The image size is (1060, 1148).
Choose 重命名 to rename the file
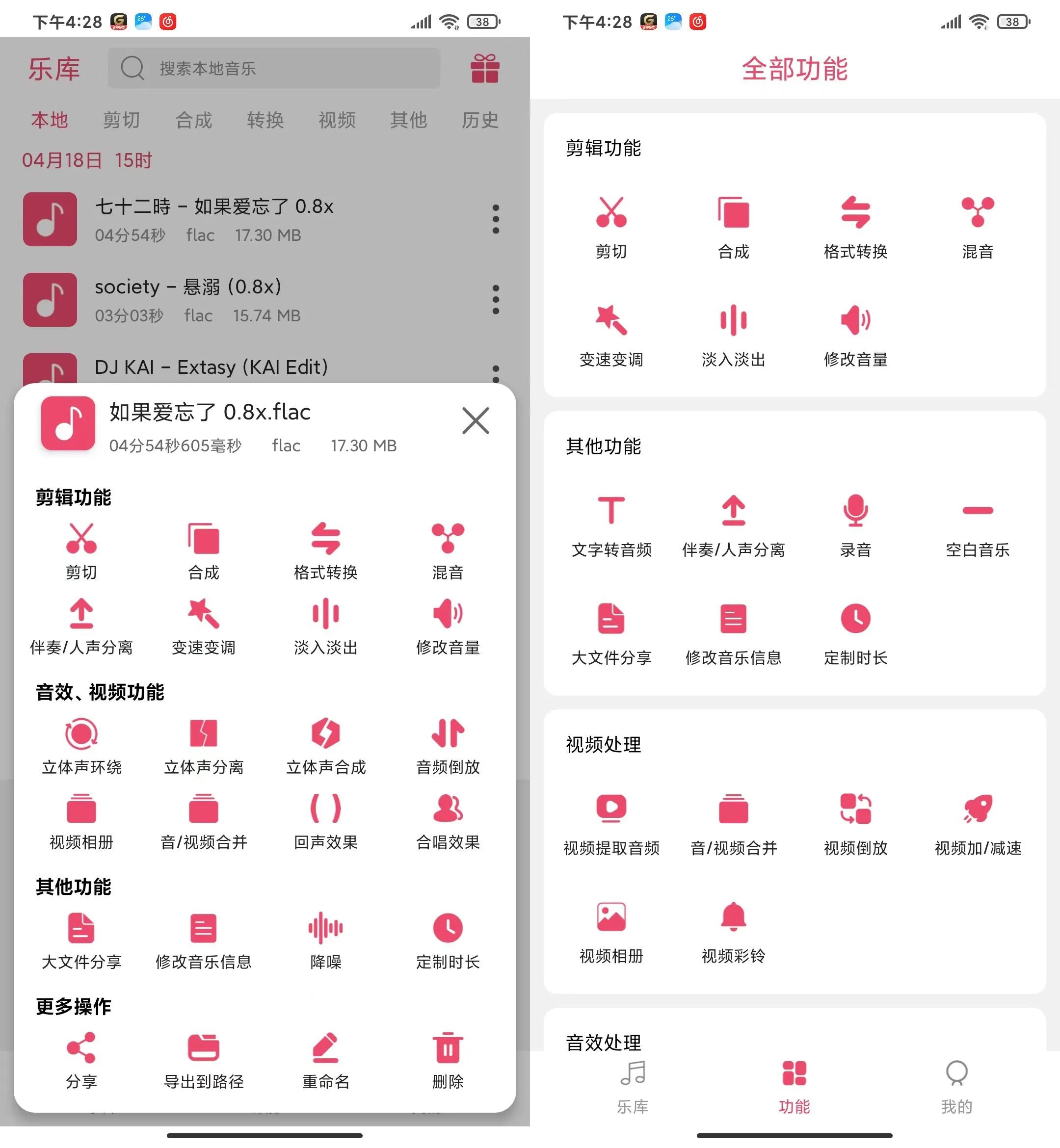[326, 1060]
